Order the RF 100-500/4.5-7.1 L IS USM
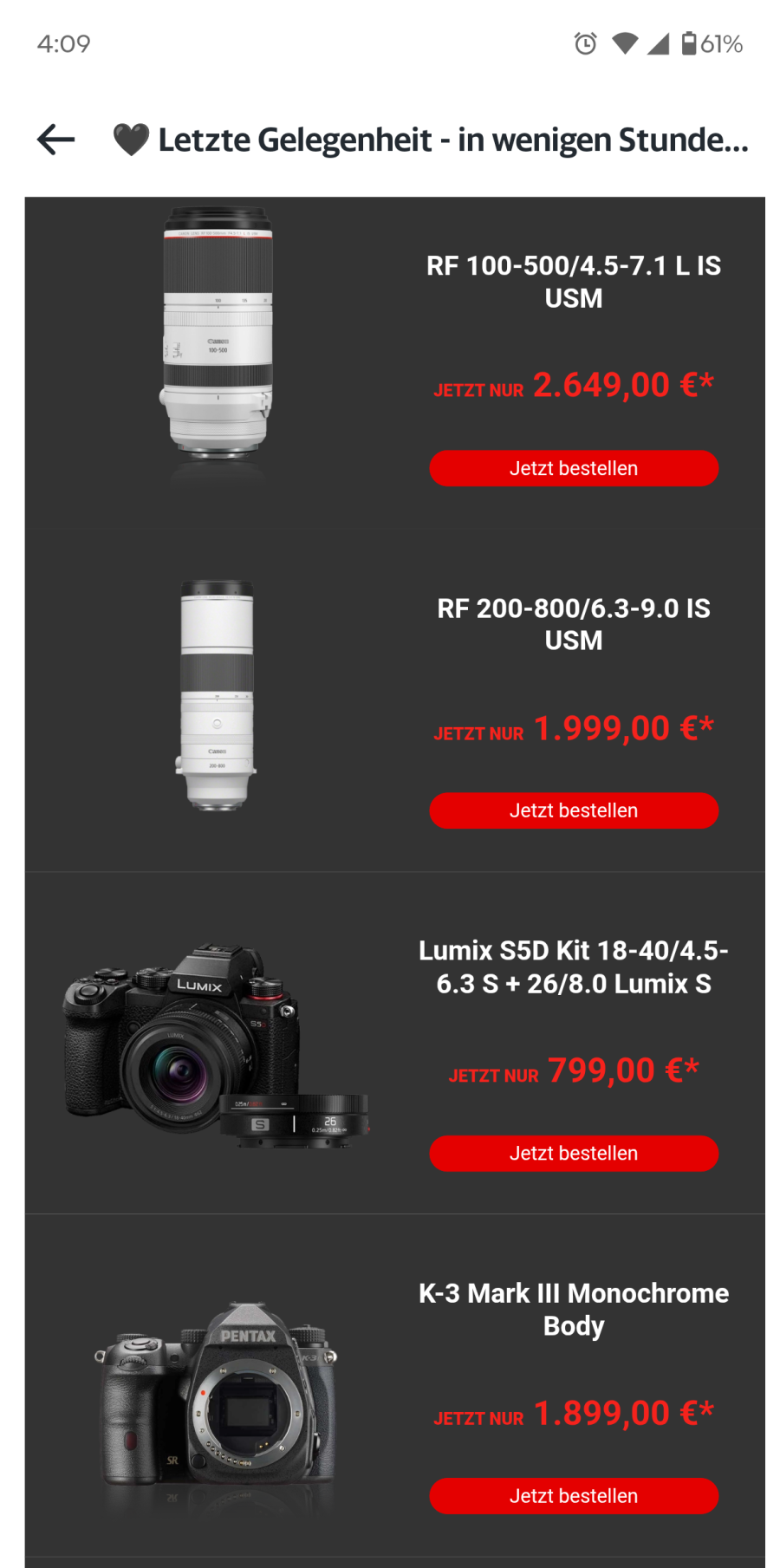The height and width of the screenshot is (1568, 780). [x=573, y=468]
